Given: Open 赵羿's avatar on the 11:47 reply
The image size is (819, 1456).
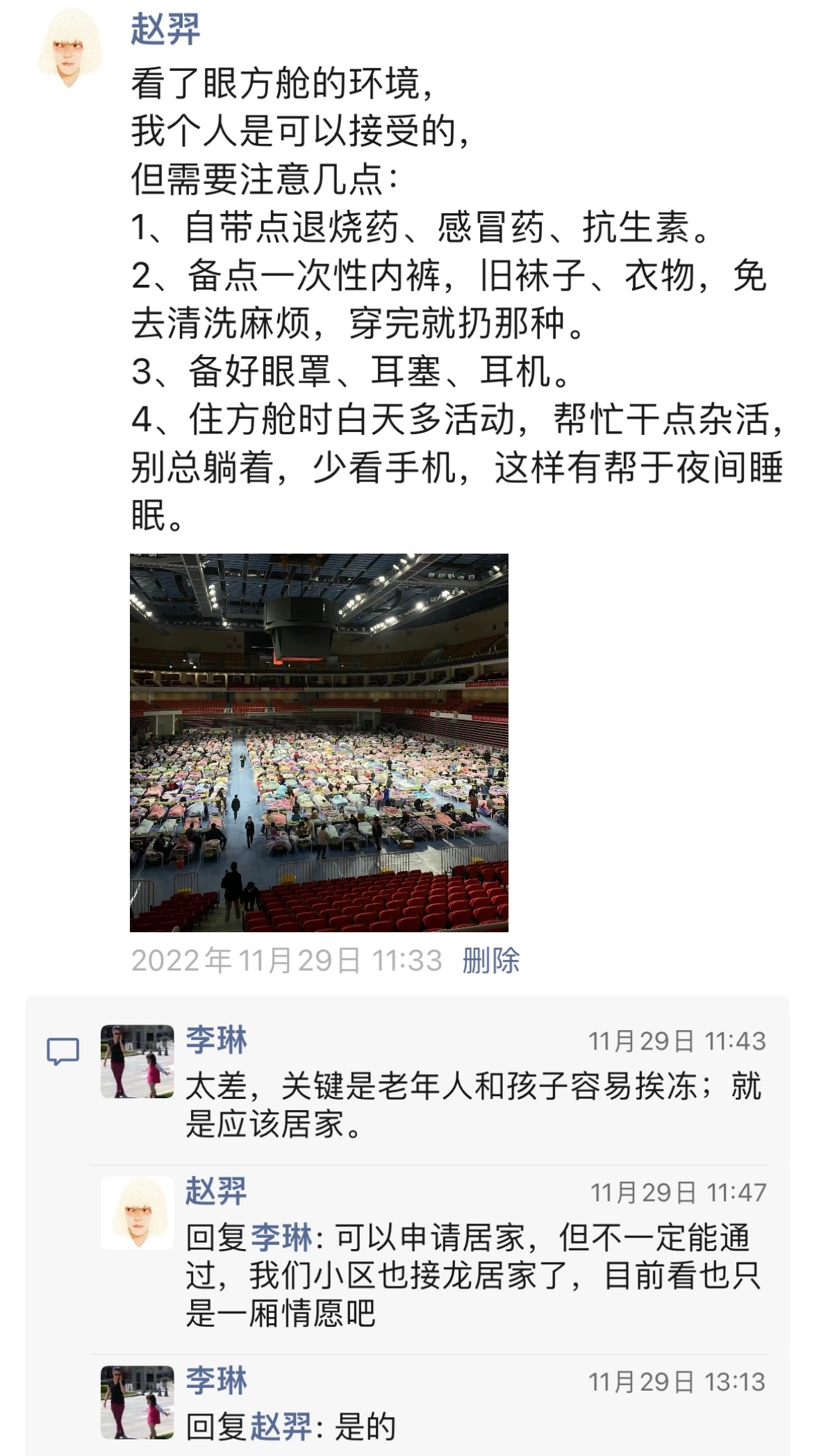Looking at the screenshot, I should [137, 1212].
